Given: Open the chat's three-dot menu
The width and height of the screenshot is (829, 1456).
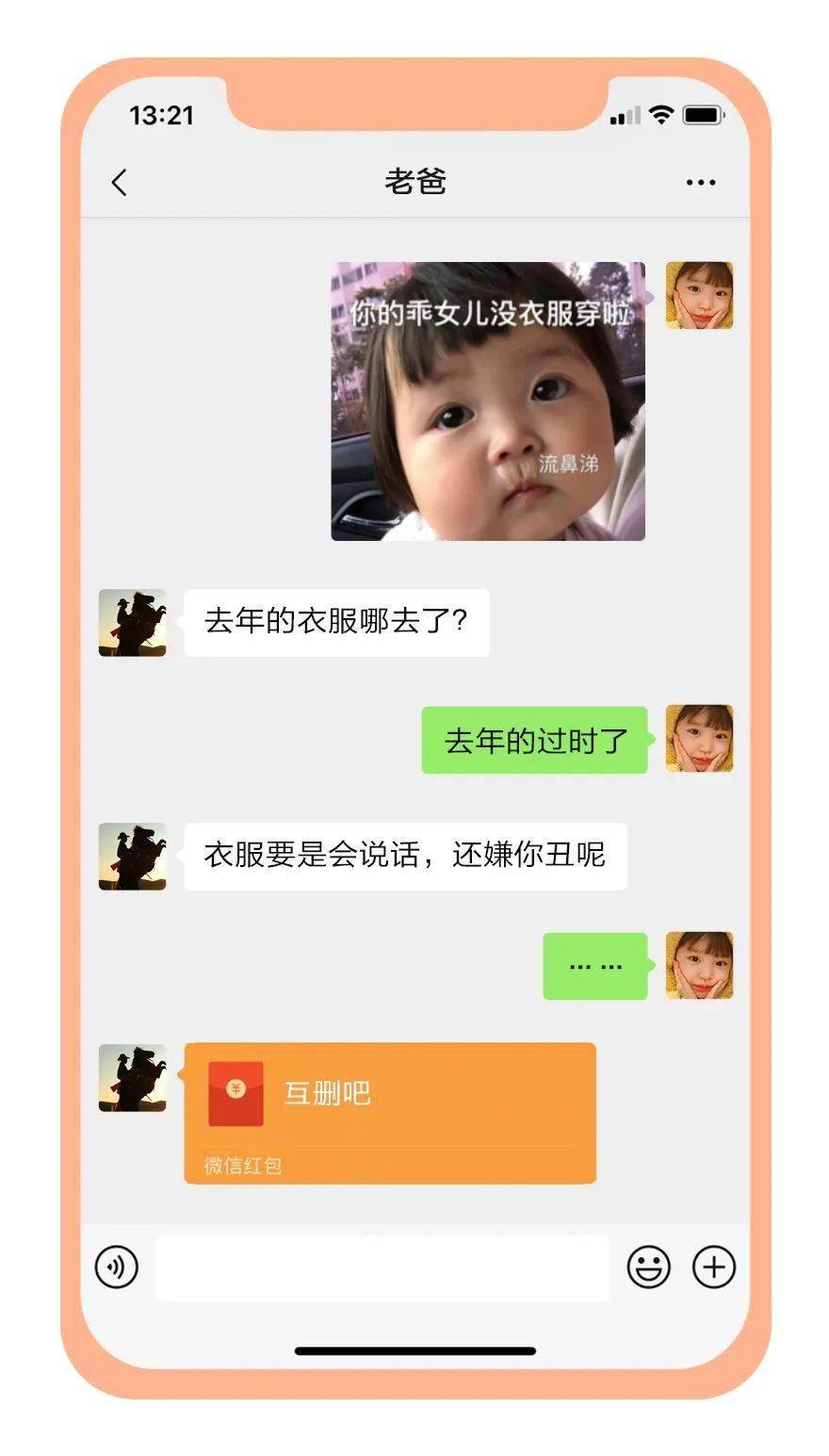Looking at the screenshot, I should [x=700, y=183].
